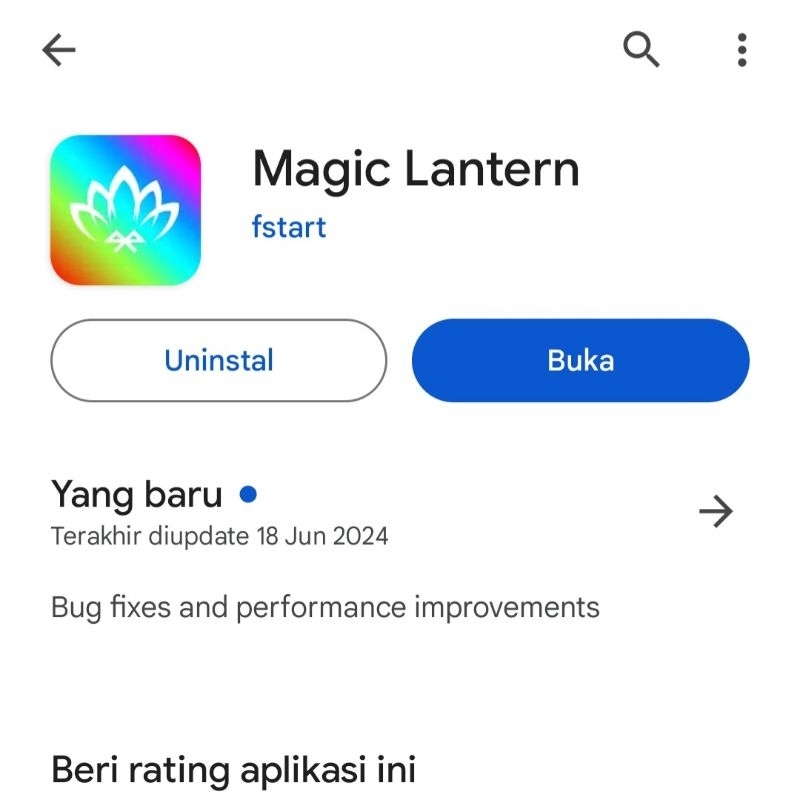Viewport: 800px width, 800px height.
Task: Open the three-dot overflow menu
Action: click(741, 49)
